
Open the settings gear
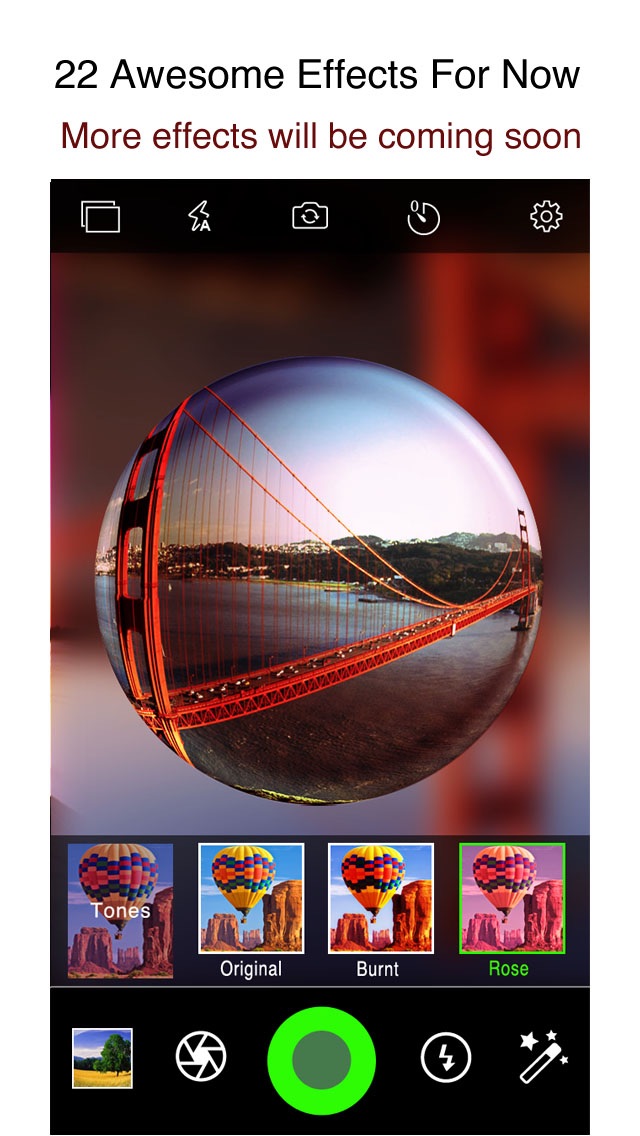point(546,216)
